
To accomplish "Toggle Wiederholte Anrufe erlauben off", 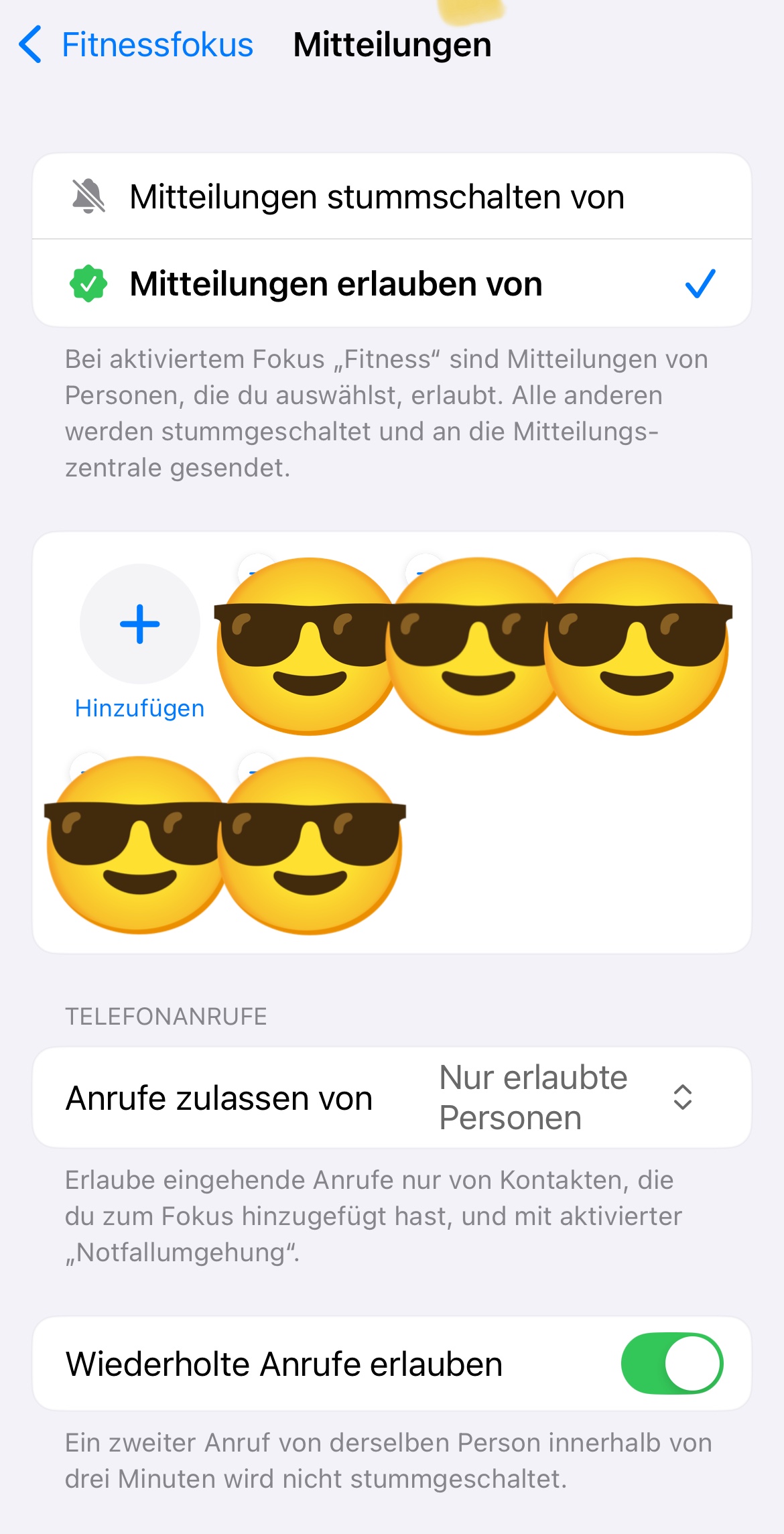I will click(x=671, y=1364).
